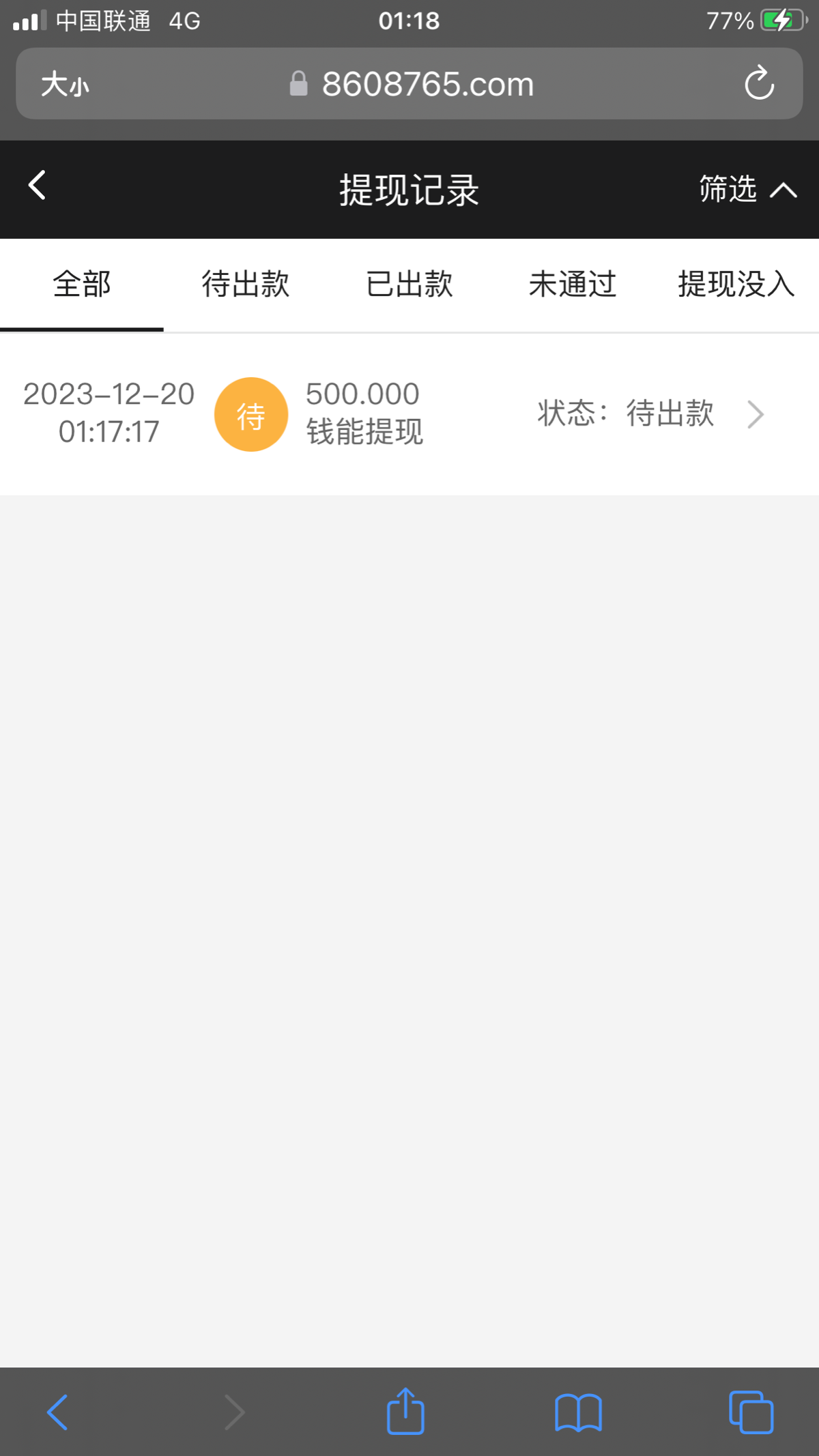The height and width of the screenshot is (1456, 819).
Task: Go back from the 提现记录 page
Action: pyautogui.click(x=37, y=186)
